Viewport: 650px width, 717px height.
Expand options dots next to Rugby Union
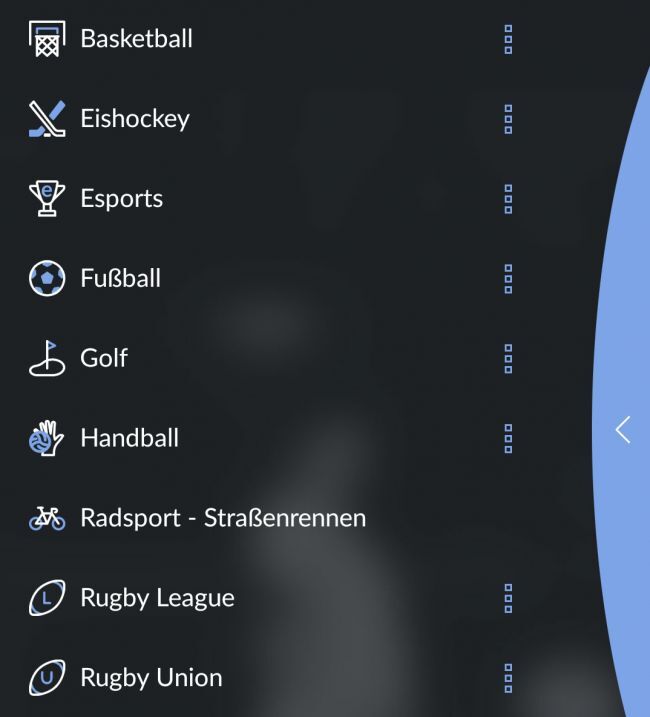point(508,678)
